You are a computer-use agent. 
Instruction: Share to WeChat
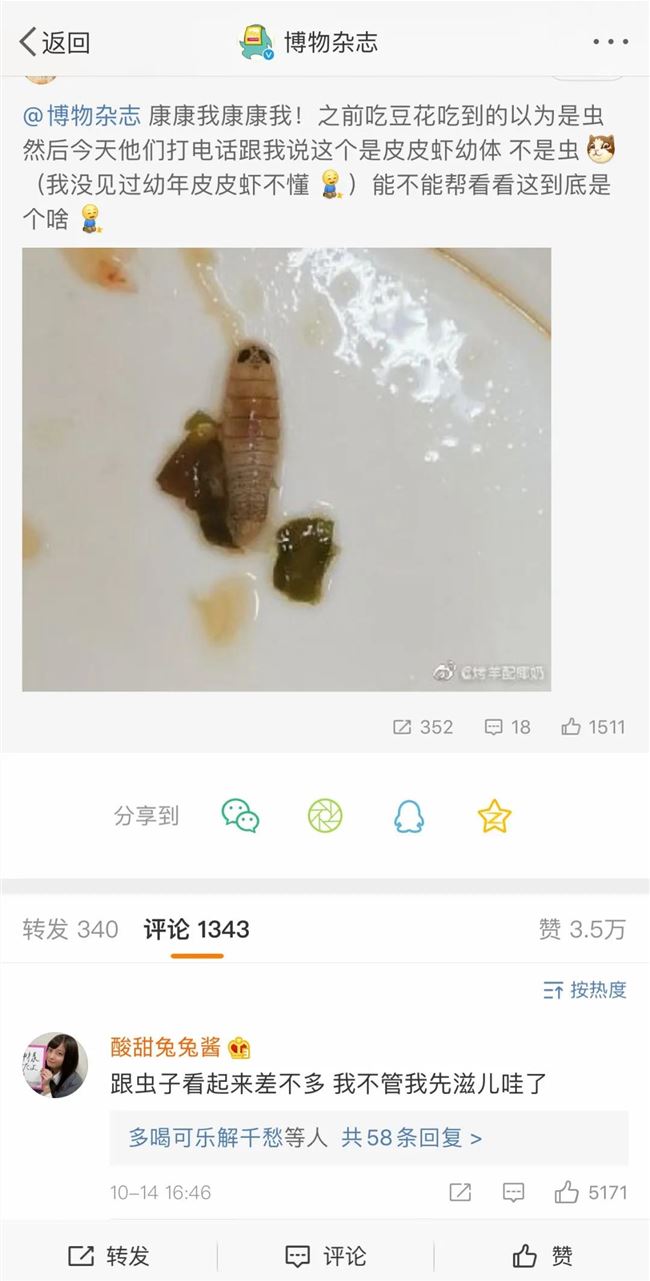(240, 816)
